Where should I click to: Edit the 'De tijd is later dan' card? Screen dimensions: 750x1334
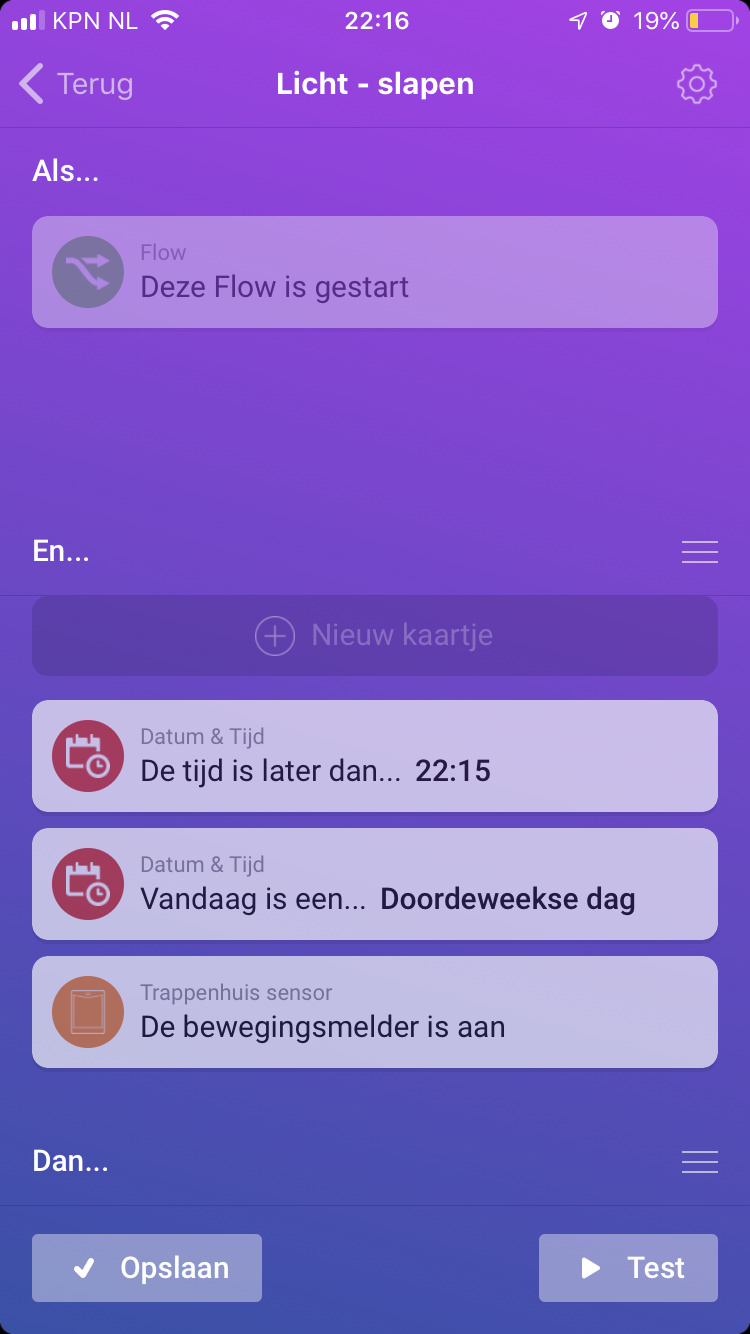[x=374, y=756]
